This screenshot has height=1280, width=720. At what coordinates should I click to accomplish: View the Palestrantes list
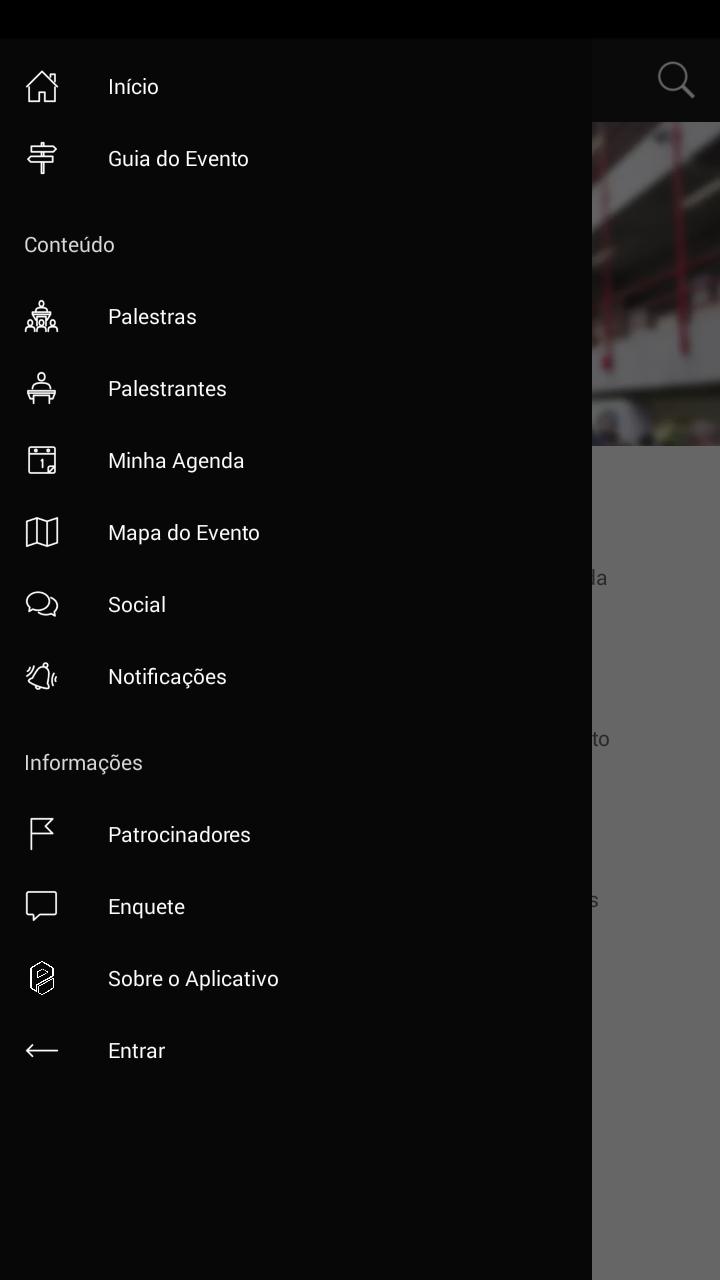tap(167, 389)
